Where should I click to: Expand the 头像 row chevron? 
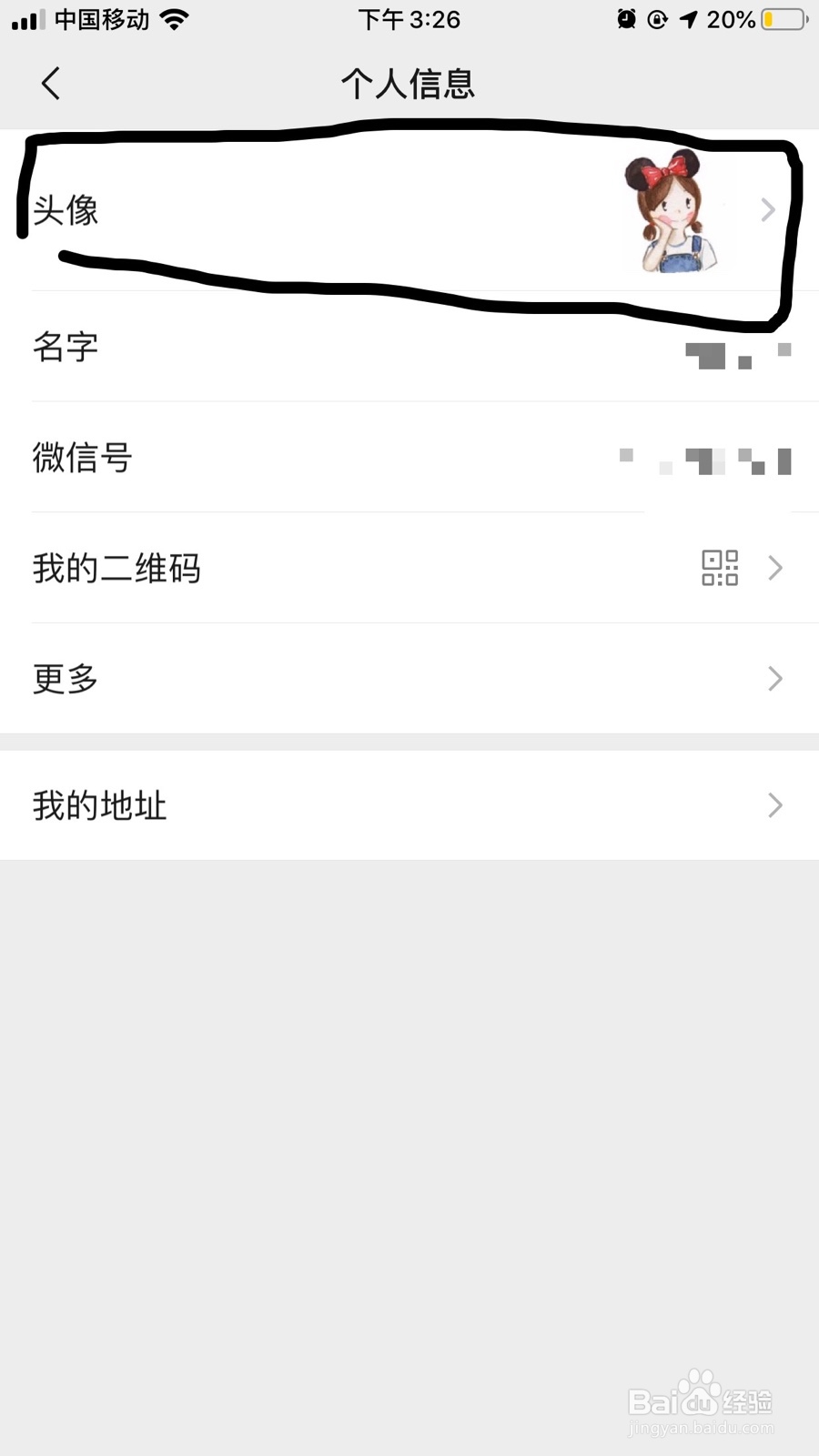769,210
